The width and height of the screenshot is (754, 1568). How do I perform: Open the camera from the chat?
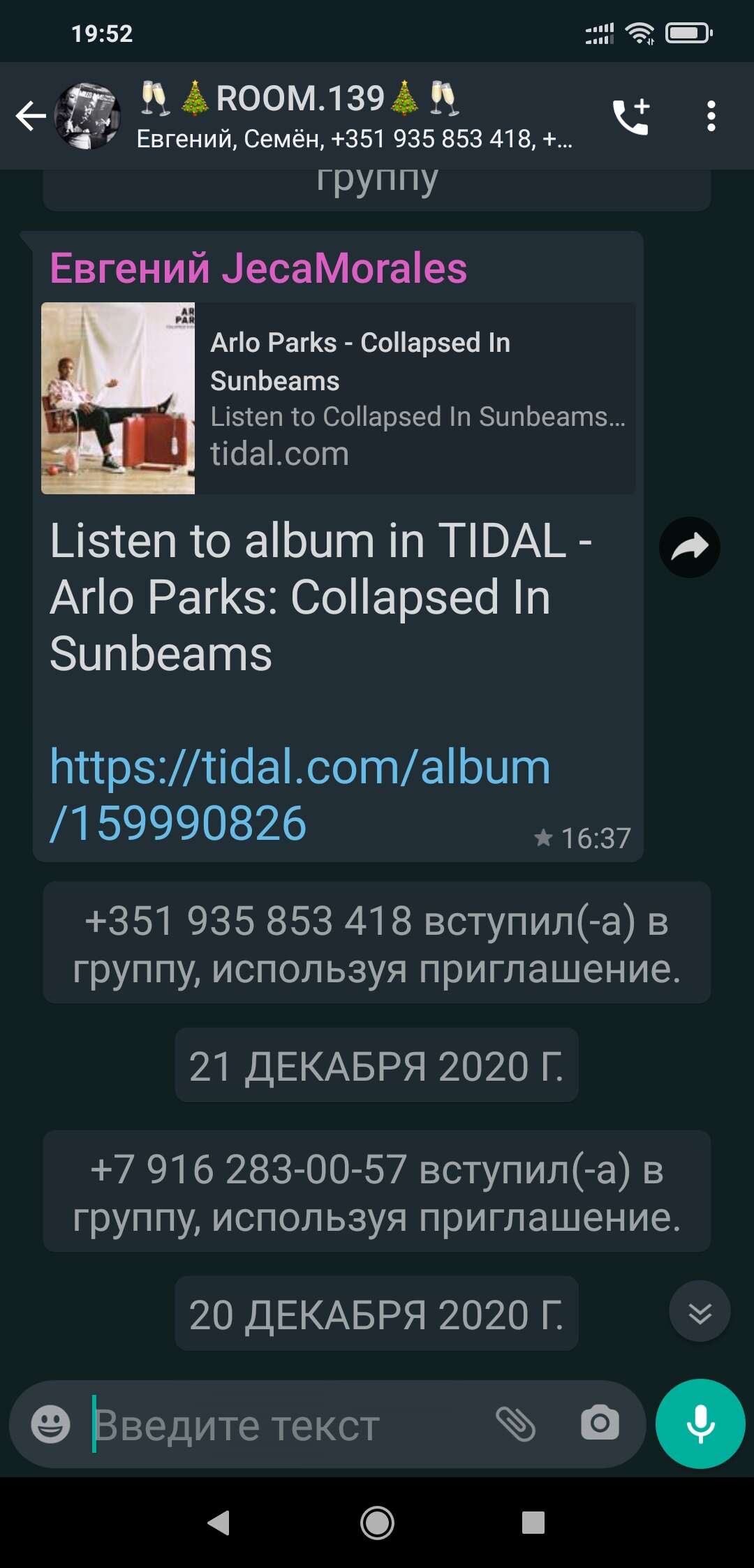[600, 1423]
